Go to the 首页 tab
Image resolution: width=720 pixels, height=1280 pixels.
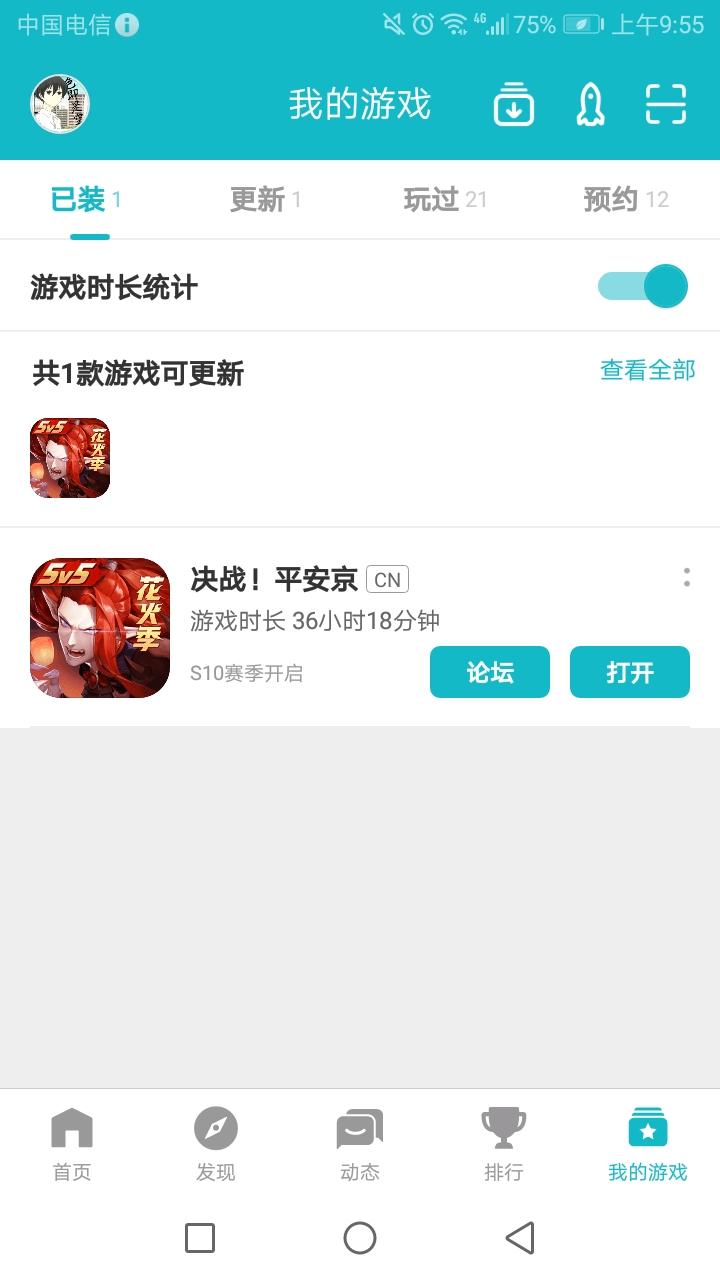coord(72,1145)
